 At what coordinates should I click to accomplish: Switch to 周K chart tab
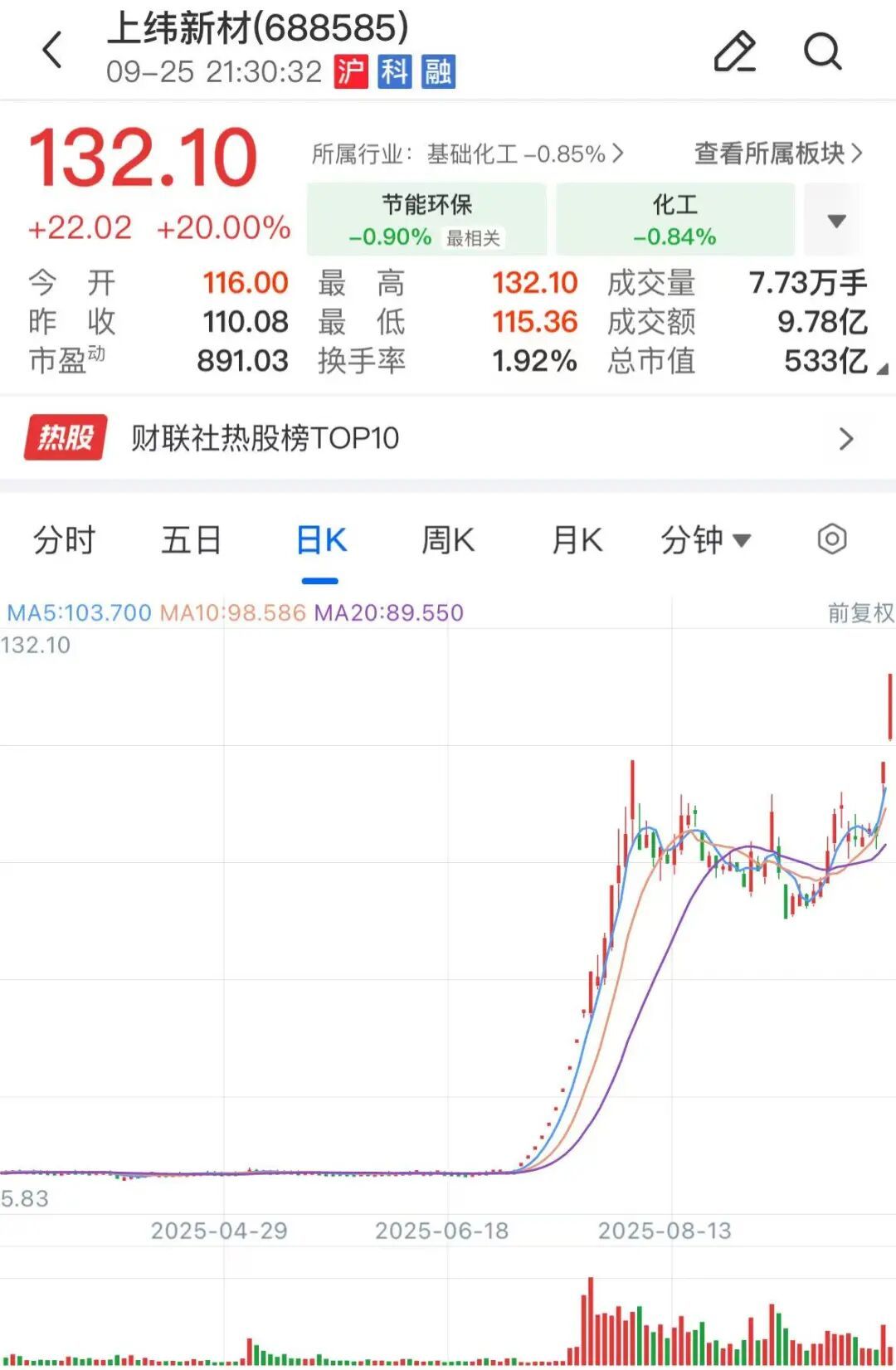pos(448,540)
